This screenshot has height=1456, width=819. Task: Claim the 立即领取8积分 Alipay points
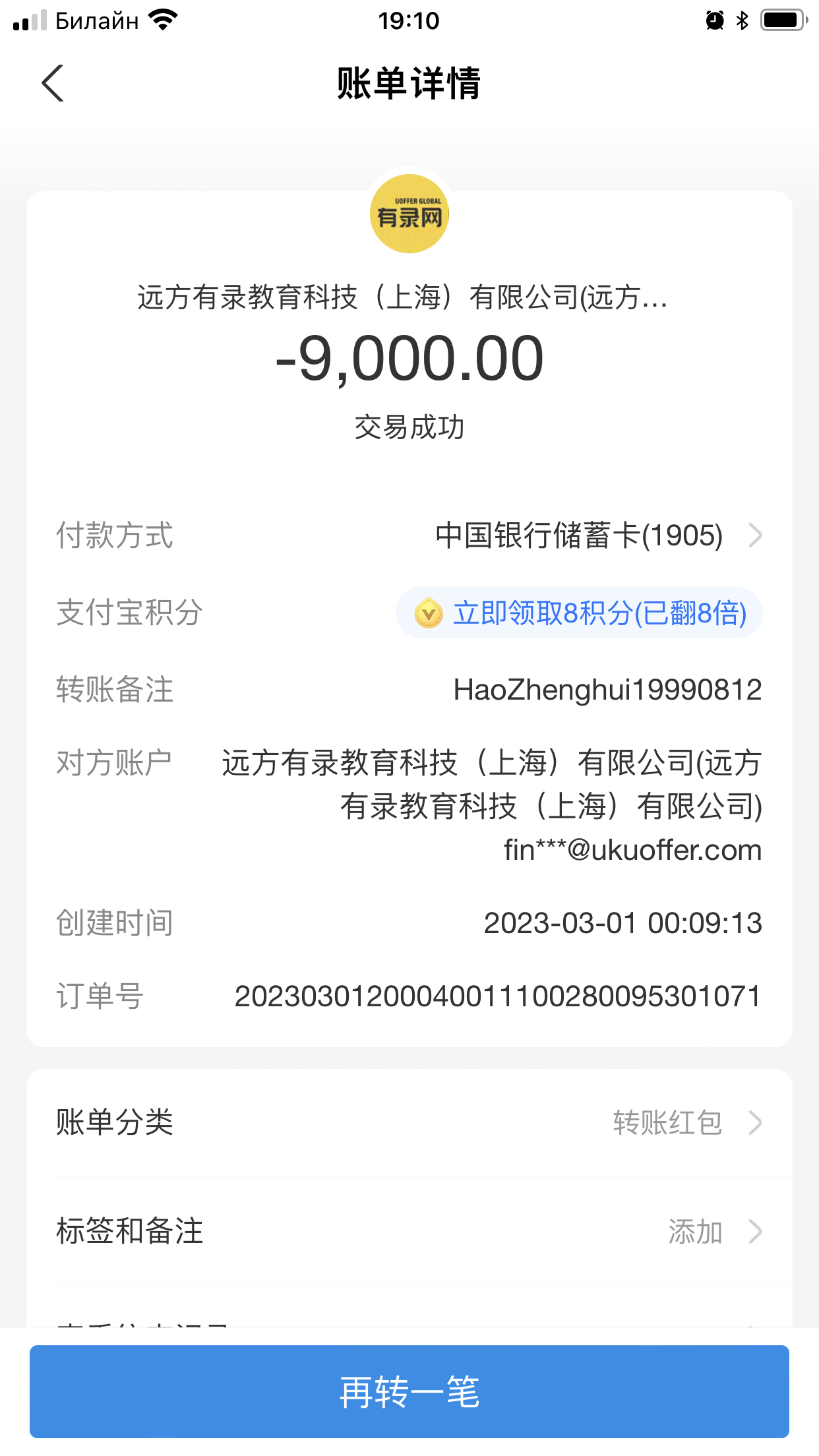pyautogui.click(x=579, y=613)
